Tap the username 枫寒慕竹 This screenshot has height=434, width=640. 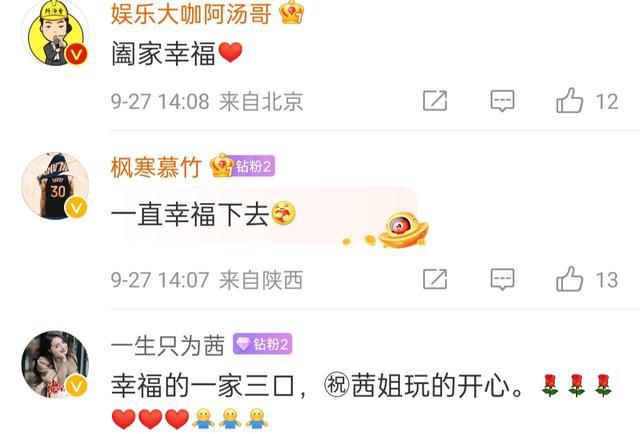pos(156,166)
